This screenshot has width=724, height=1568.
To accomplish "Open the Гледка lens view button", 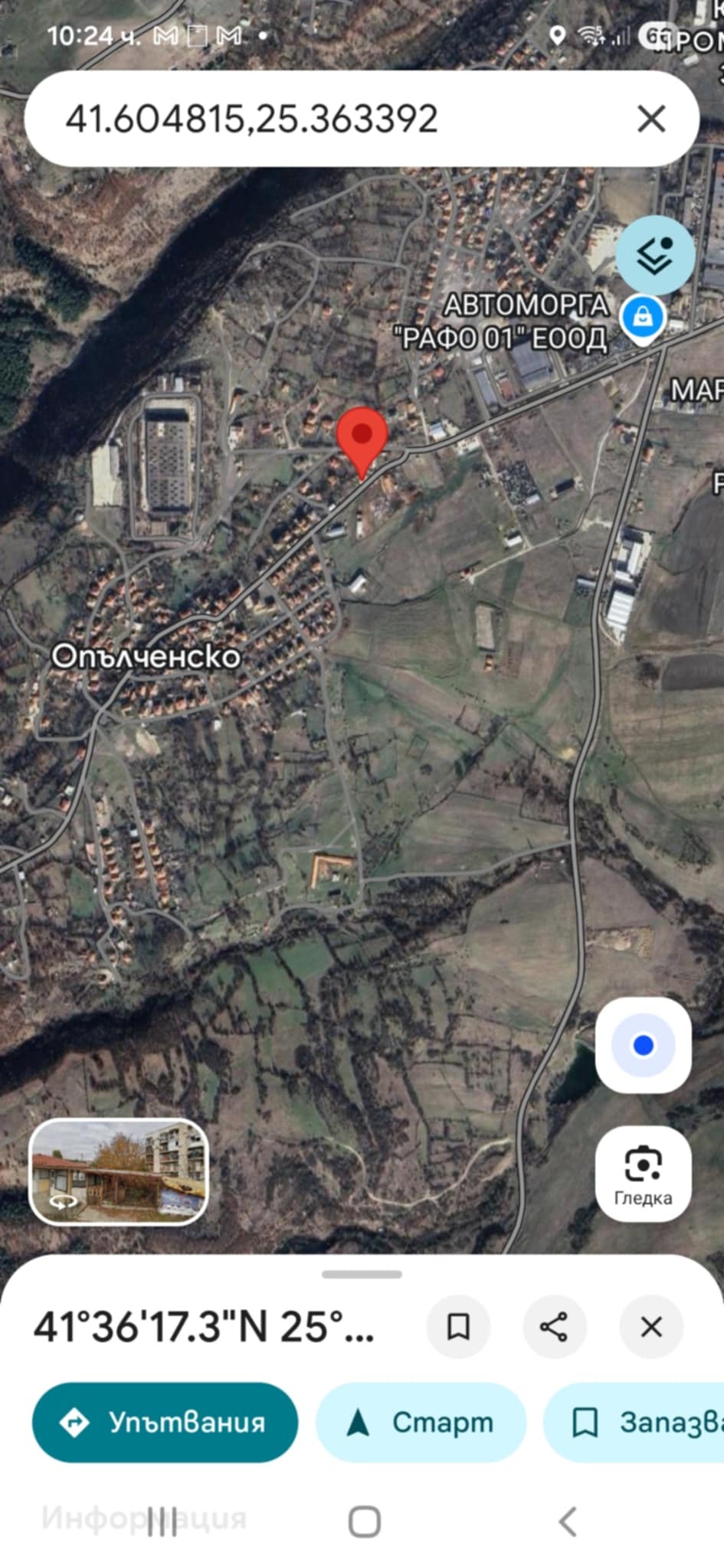I will point(643,1173).
